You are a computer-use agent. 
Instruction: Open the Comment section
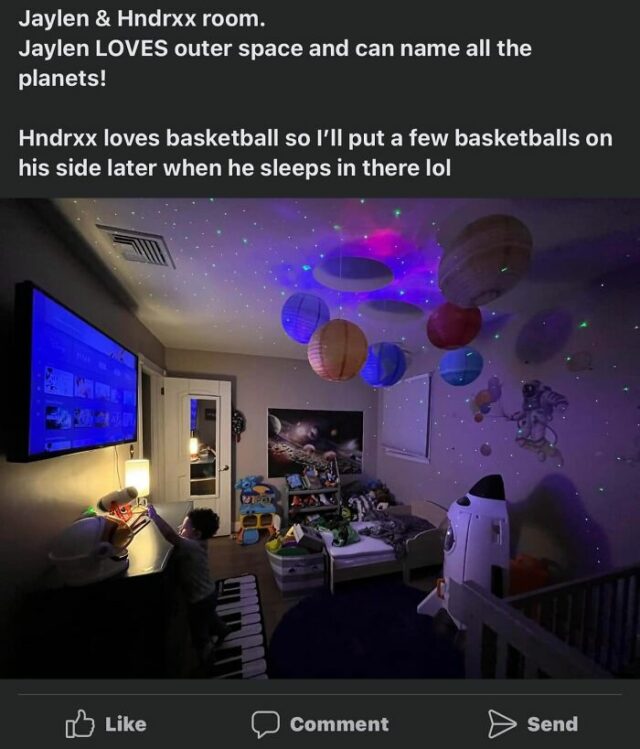tap(319, 723)
